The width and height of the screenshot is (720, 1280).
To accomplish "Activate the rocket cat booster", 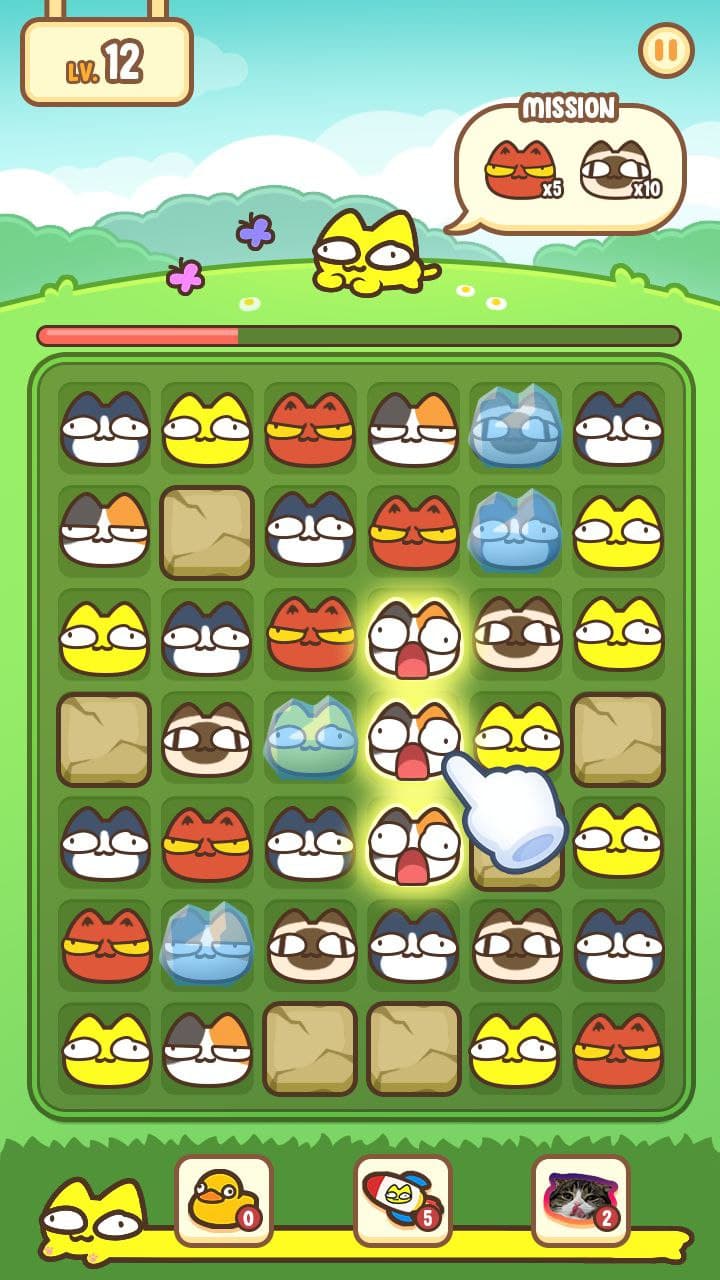I will coord(402,1200).
